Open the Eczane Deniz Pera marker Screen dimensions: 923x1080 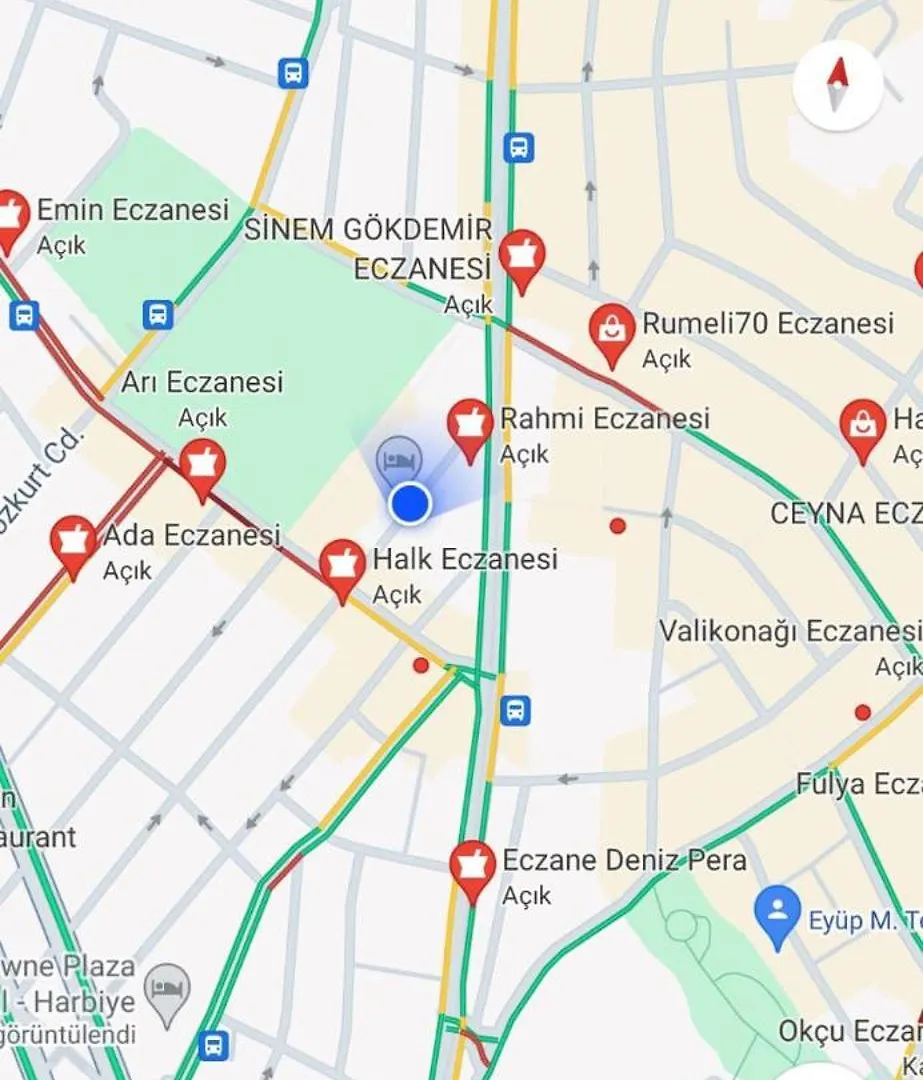472,868
